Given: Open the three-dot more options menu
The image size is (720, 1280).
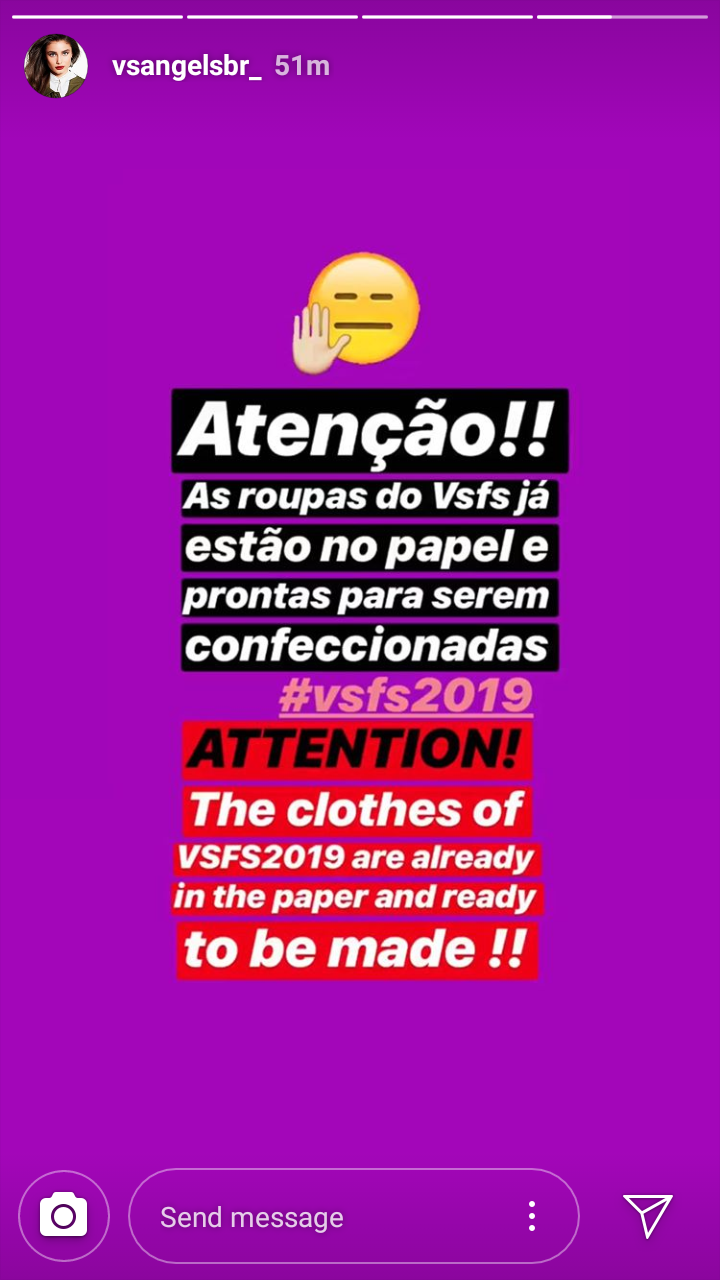Looking at the screenshot, I should click(x=532, y=1216).
